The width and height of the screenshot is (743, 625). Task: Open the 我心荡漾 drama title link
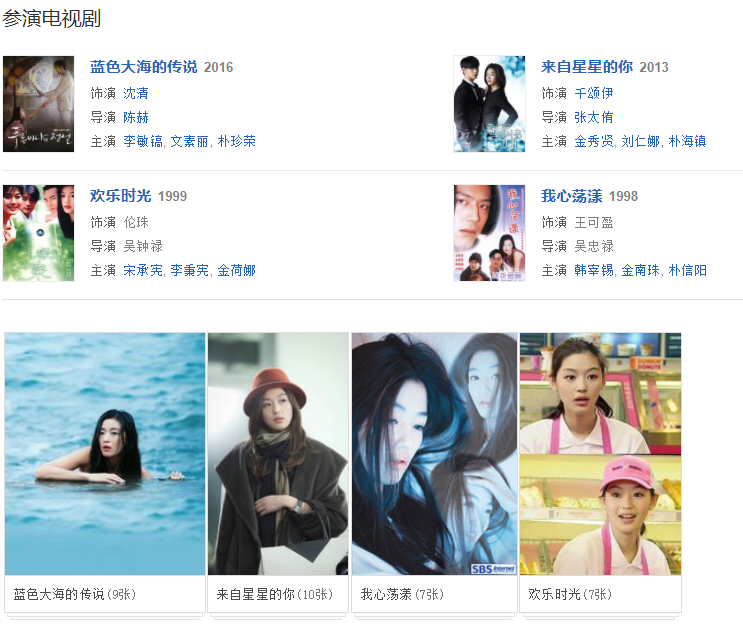tap(572, 196)
